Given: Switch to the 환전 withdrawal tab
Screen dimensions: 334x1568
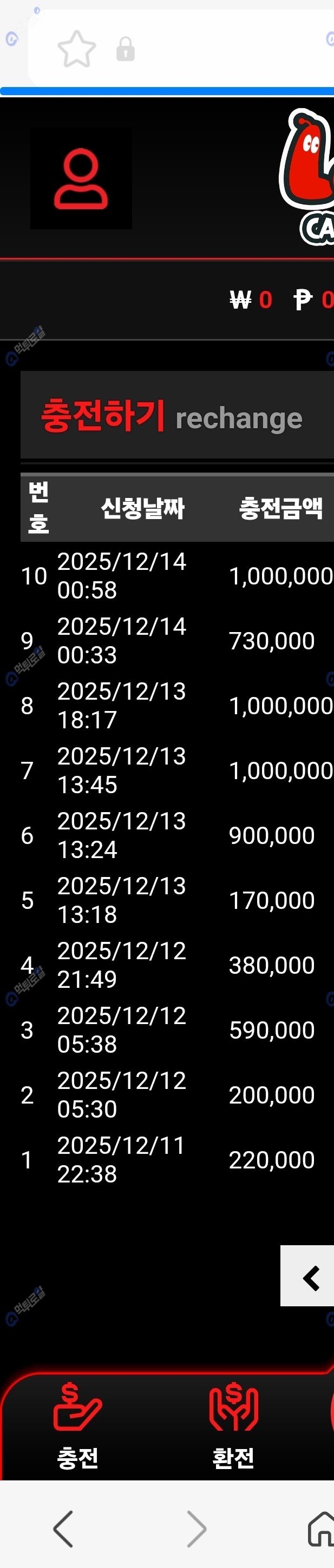Looking at the screenshot, I should coord(233,1424).
